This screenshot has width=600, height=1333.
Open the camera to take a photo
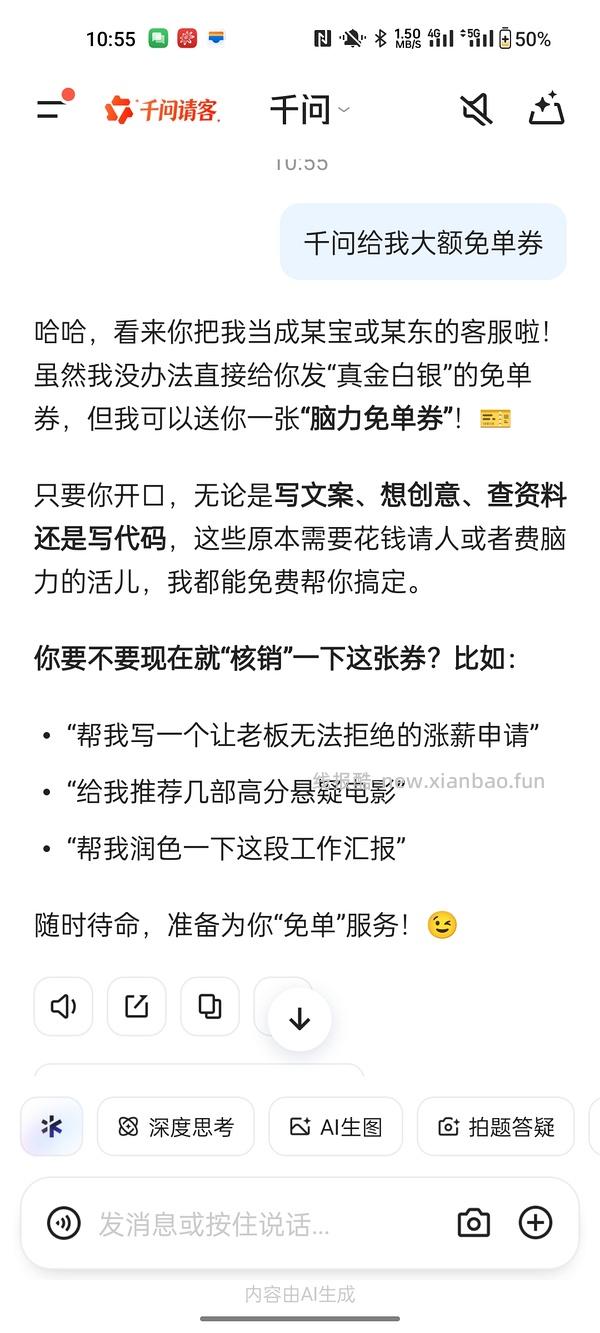coord(474,1222)
